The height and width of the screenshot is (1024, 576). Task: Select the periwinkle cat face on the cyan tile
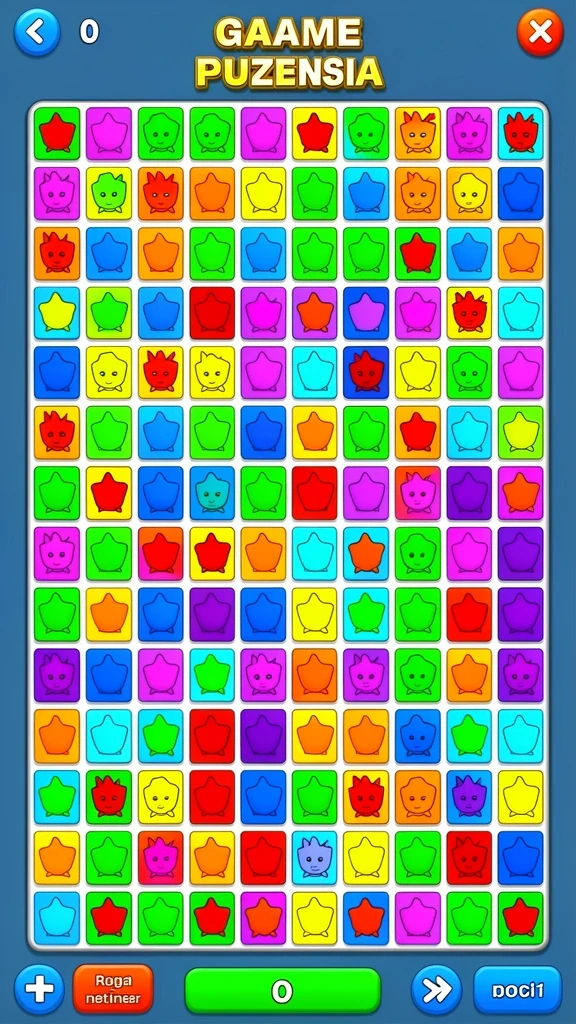pos(315,857)
